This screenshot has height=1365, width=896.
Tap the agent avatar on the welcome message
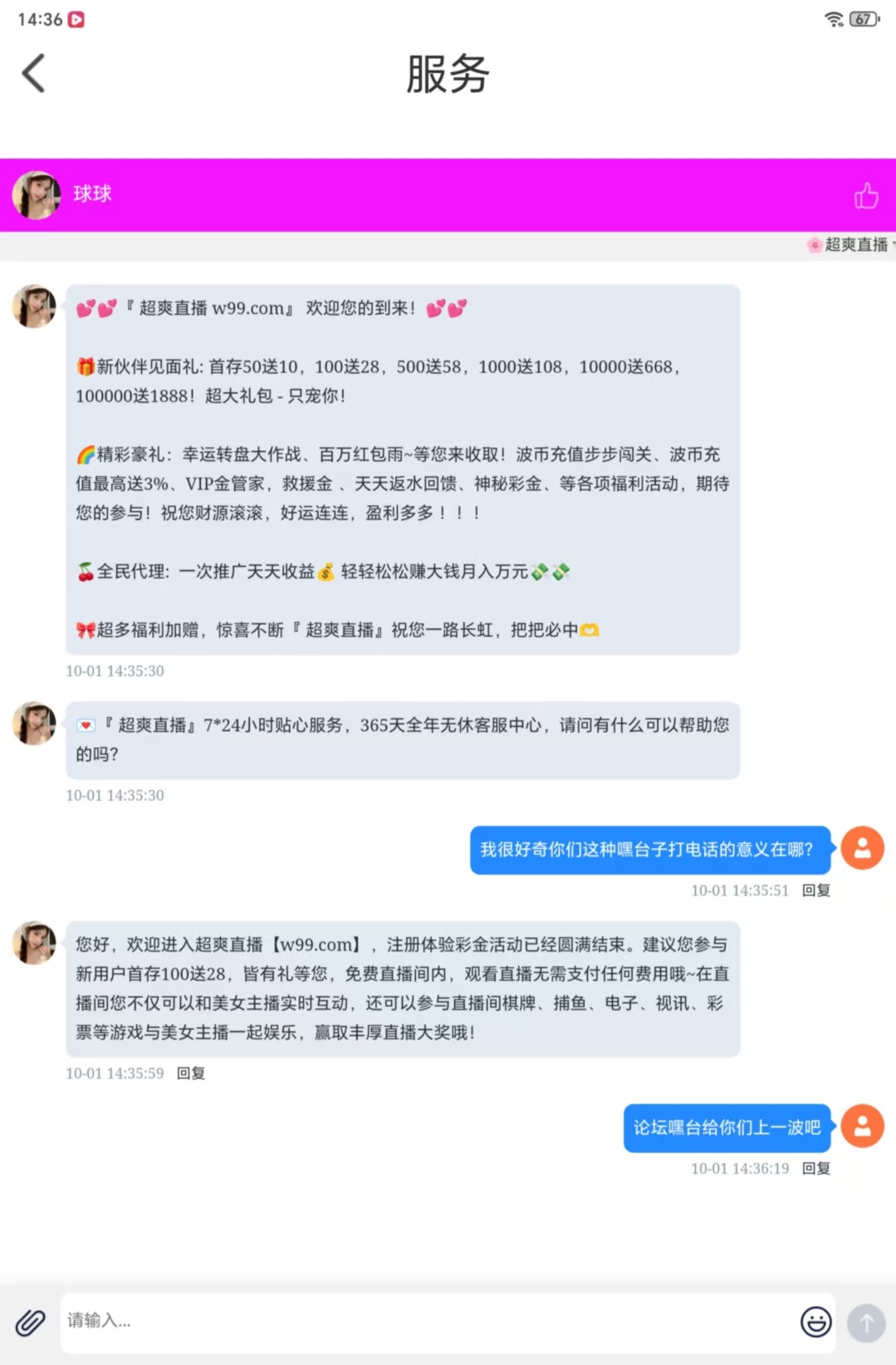click(x=33, y=307)
